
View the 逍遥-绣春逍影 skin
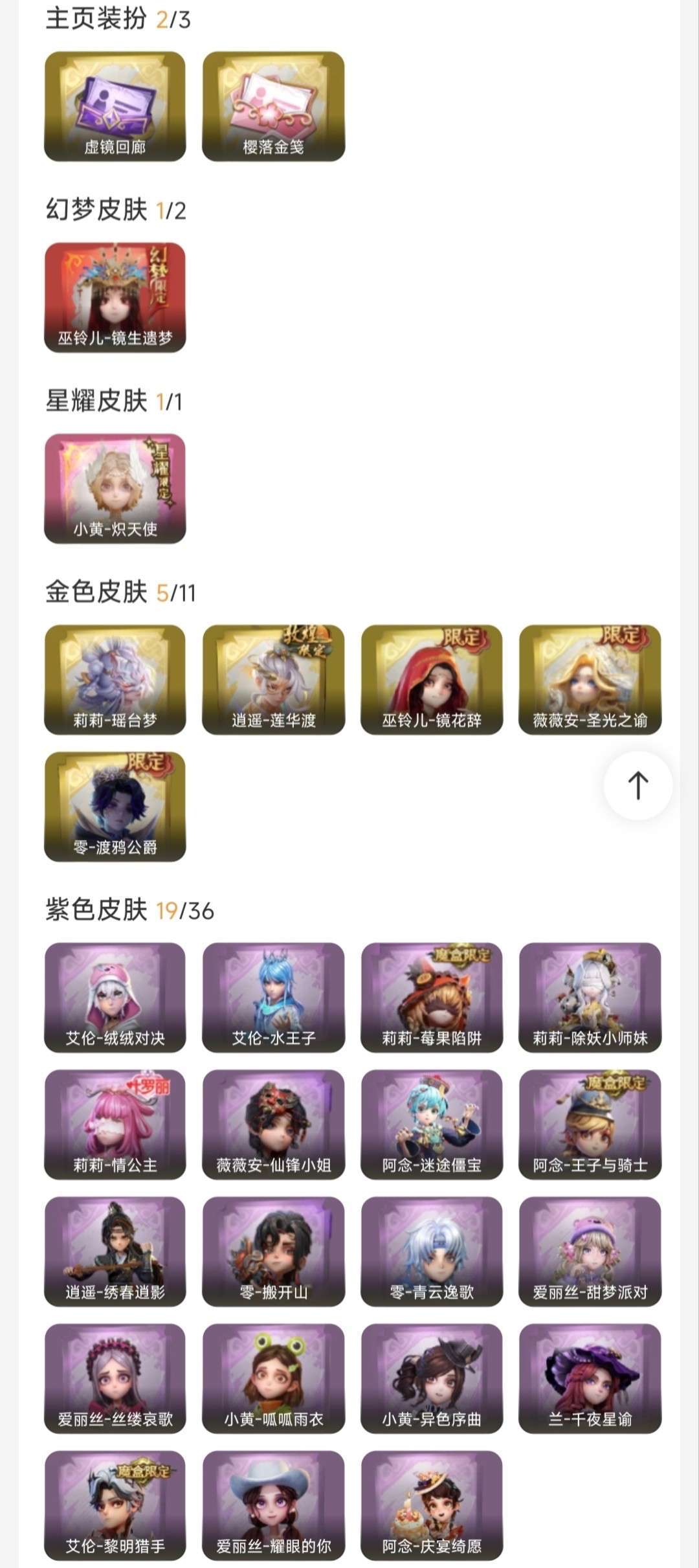tap(115, 1251)
